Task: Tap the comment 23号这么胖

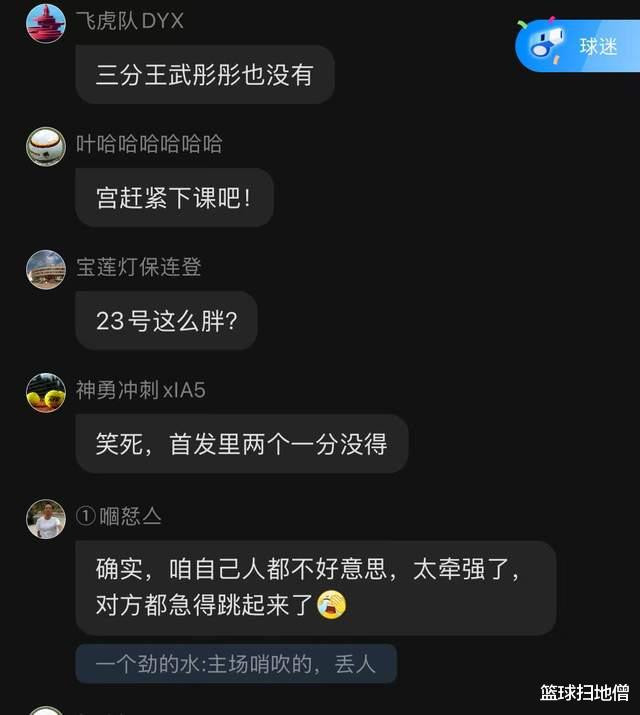Action: coord(166,321)
